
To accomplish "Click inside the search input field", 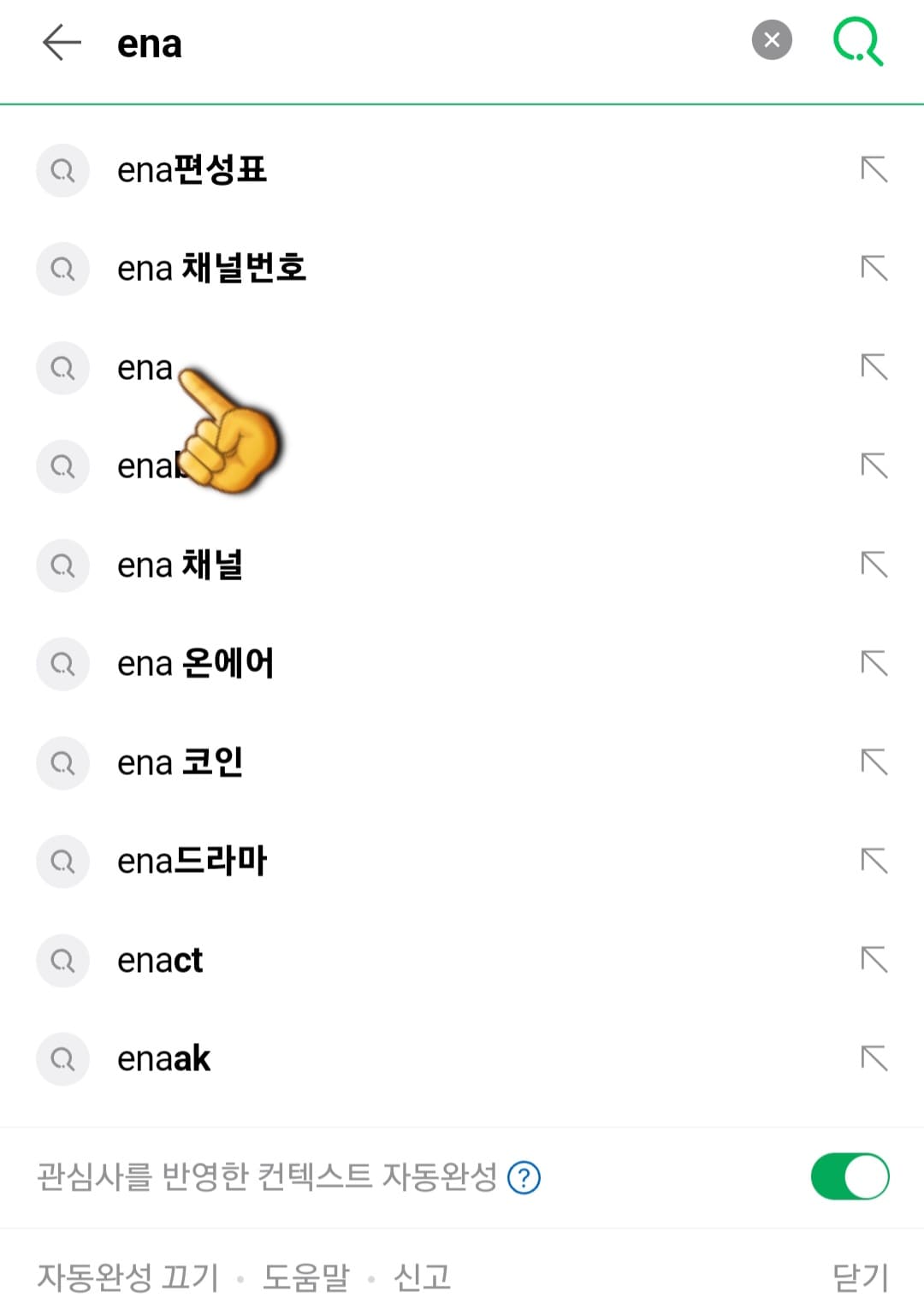I will click(342, 43).
